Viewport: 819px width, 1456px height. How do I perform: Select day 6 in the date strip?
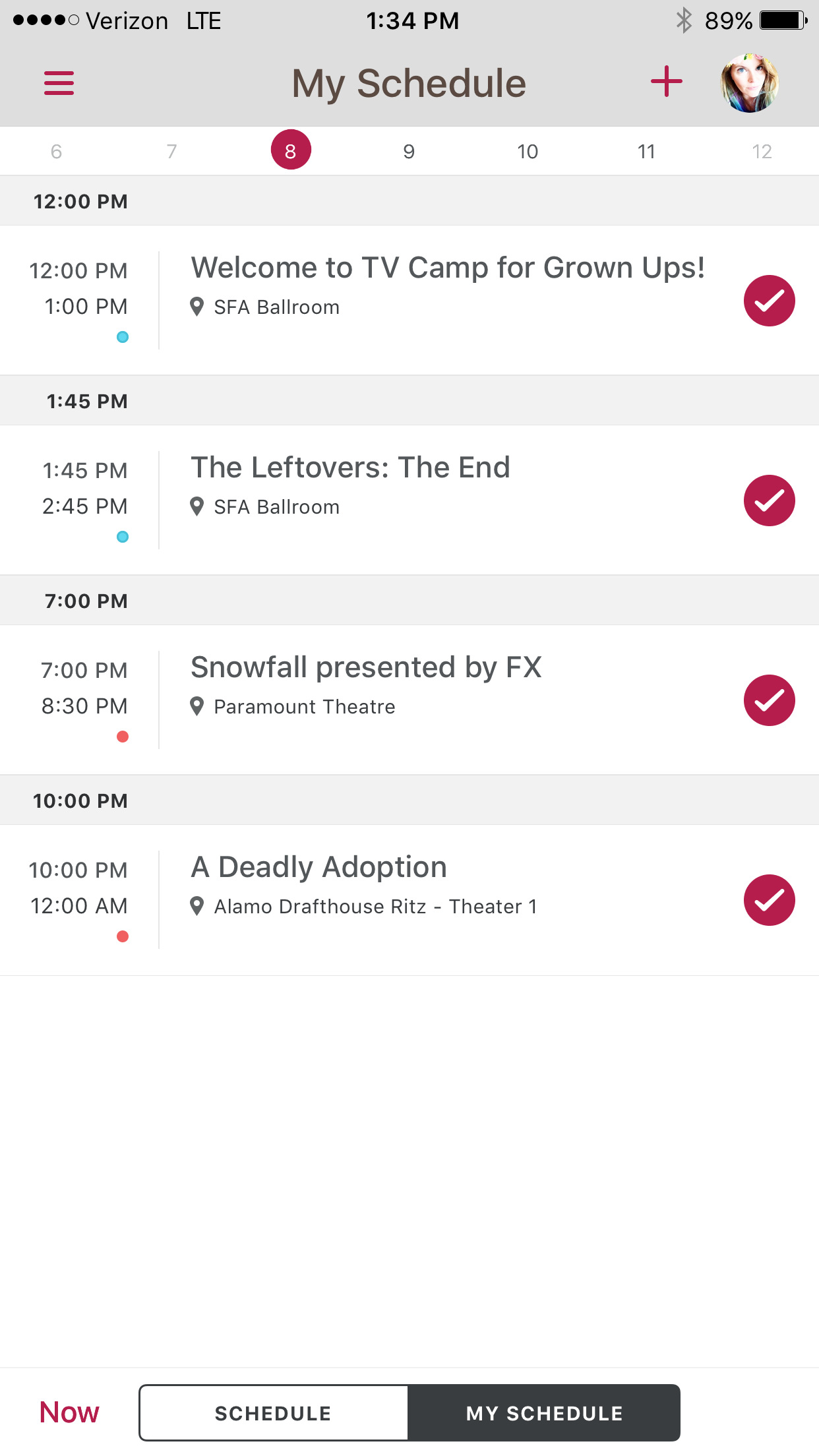57,152
